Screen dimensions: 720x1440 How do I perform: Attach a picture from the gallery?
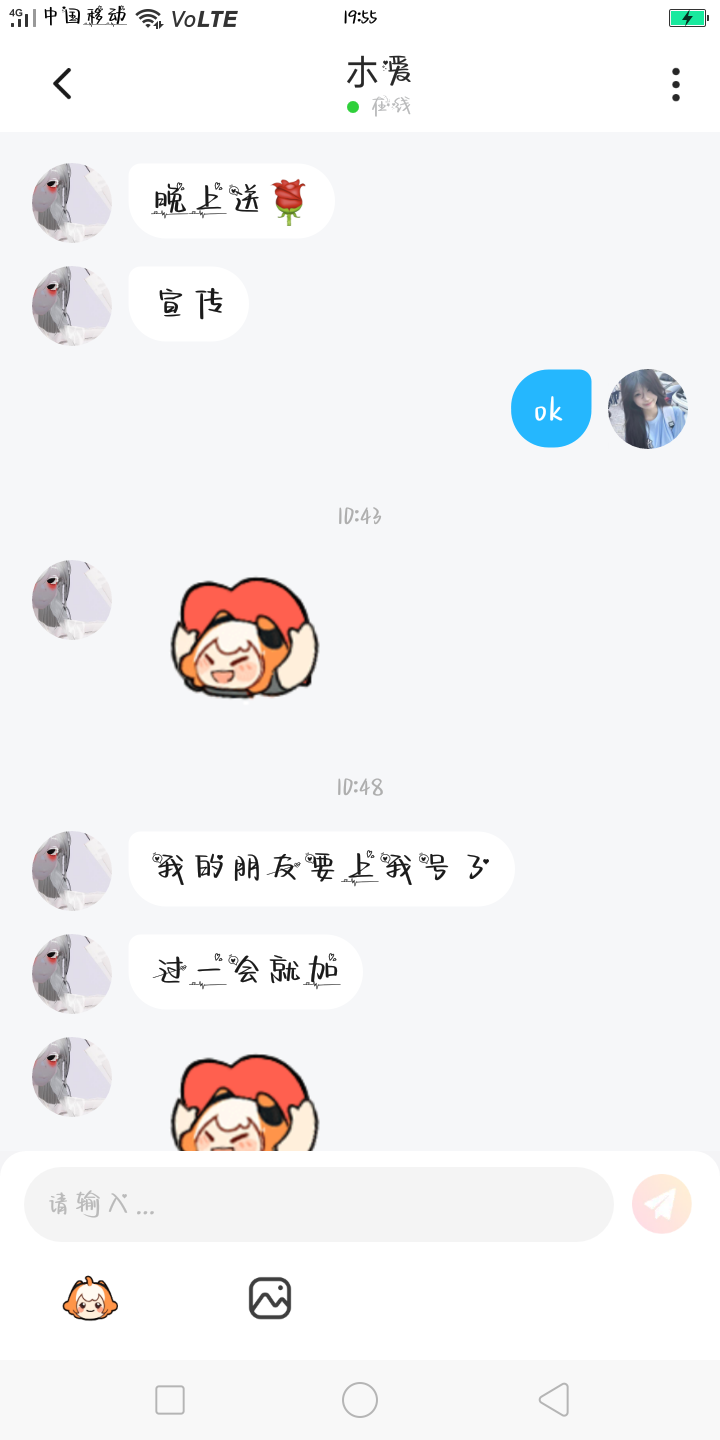pos(270,1298)
